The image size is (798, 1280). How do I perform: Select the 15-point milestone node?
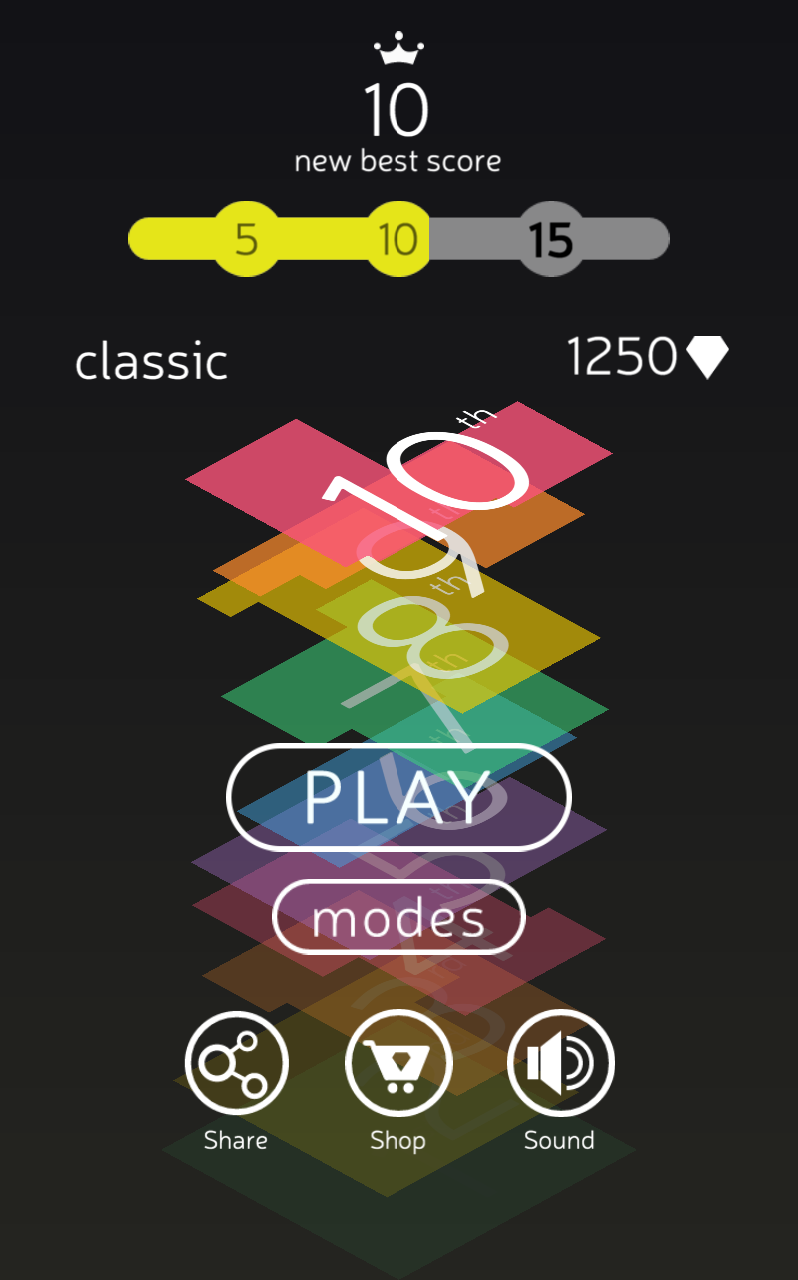[x=550, y=240]
